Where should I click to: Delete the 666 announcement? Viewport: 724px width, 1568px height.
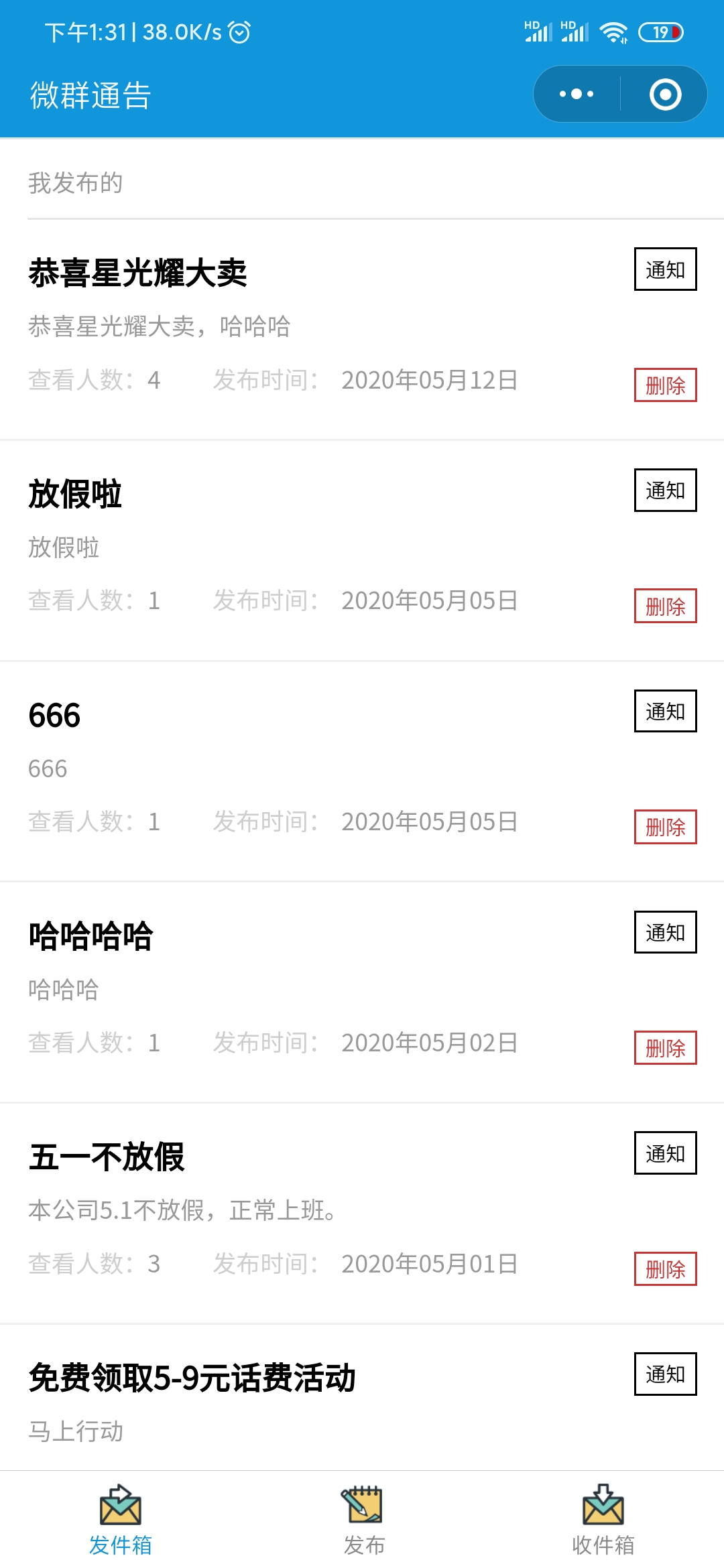[x=665, y=827]
